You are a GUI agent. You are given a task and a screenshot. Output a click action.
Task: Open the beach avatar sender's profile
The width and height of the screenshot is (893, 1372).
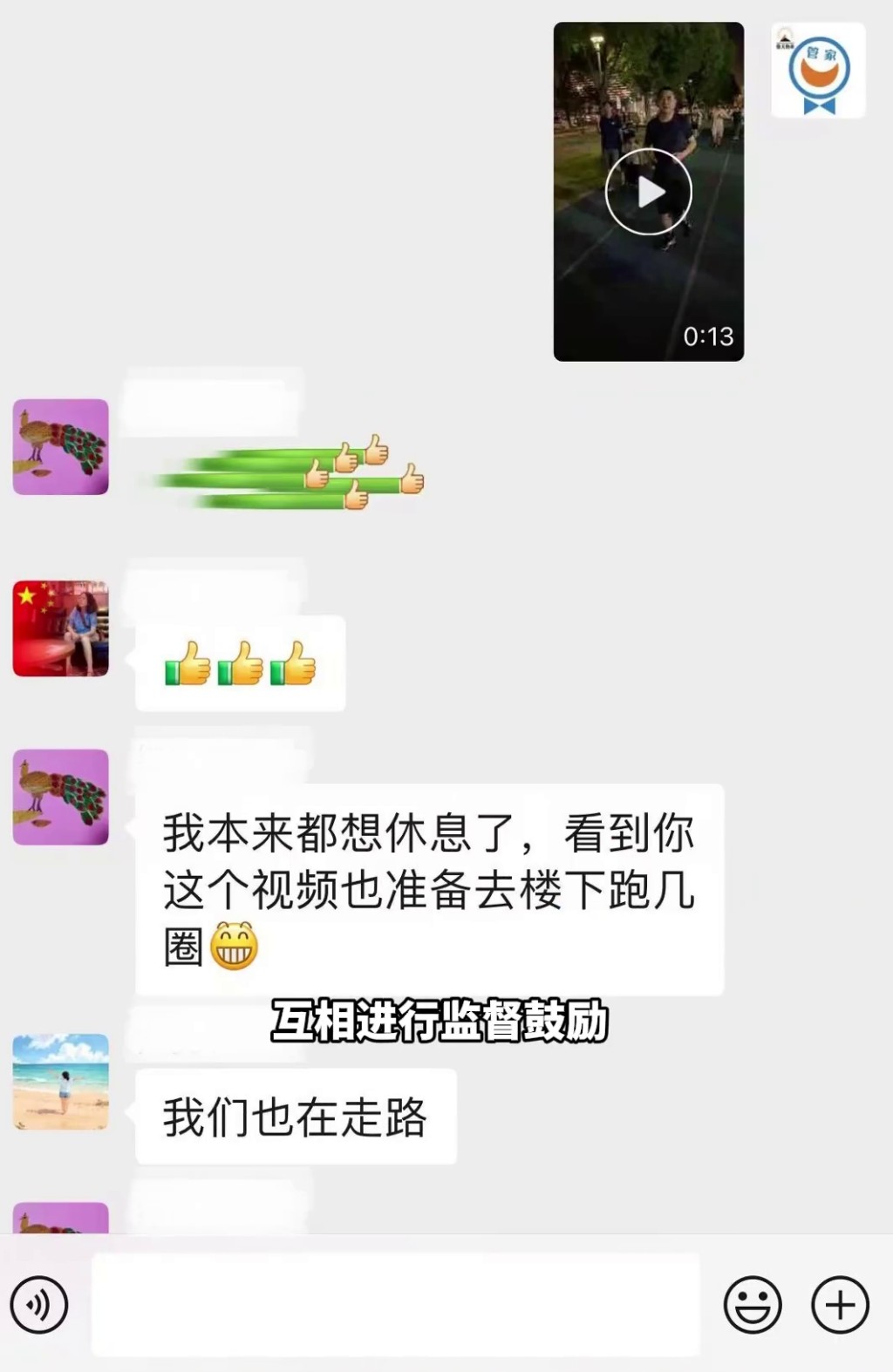coord(61,1082)
